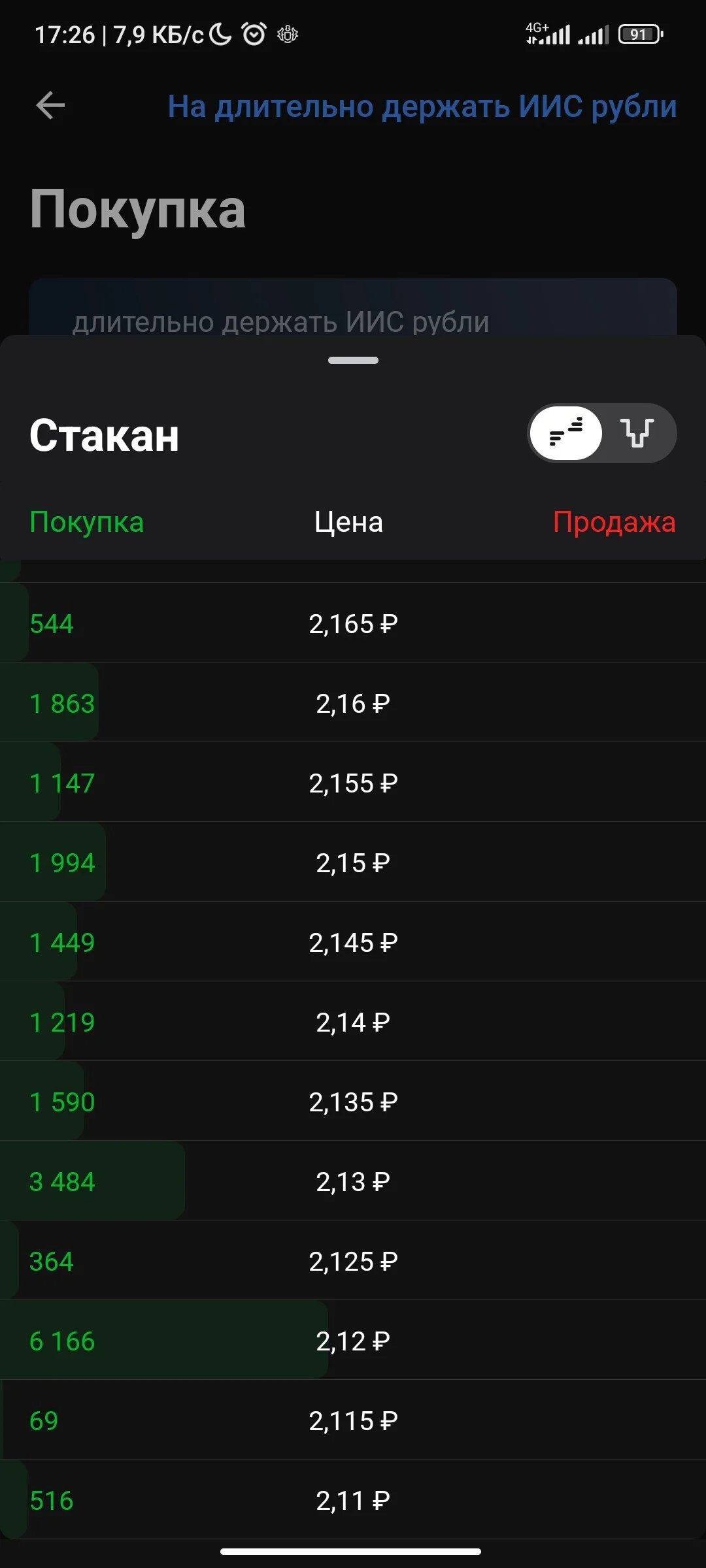Select the 2,165 ₽ price row
The height and width of the screenshot is (1568, 706).
click(353, 623)
